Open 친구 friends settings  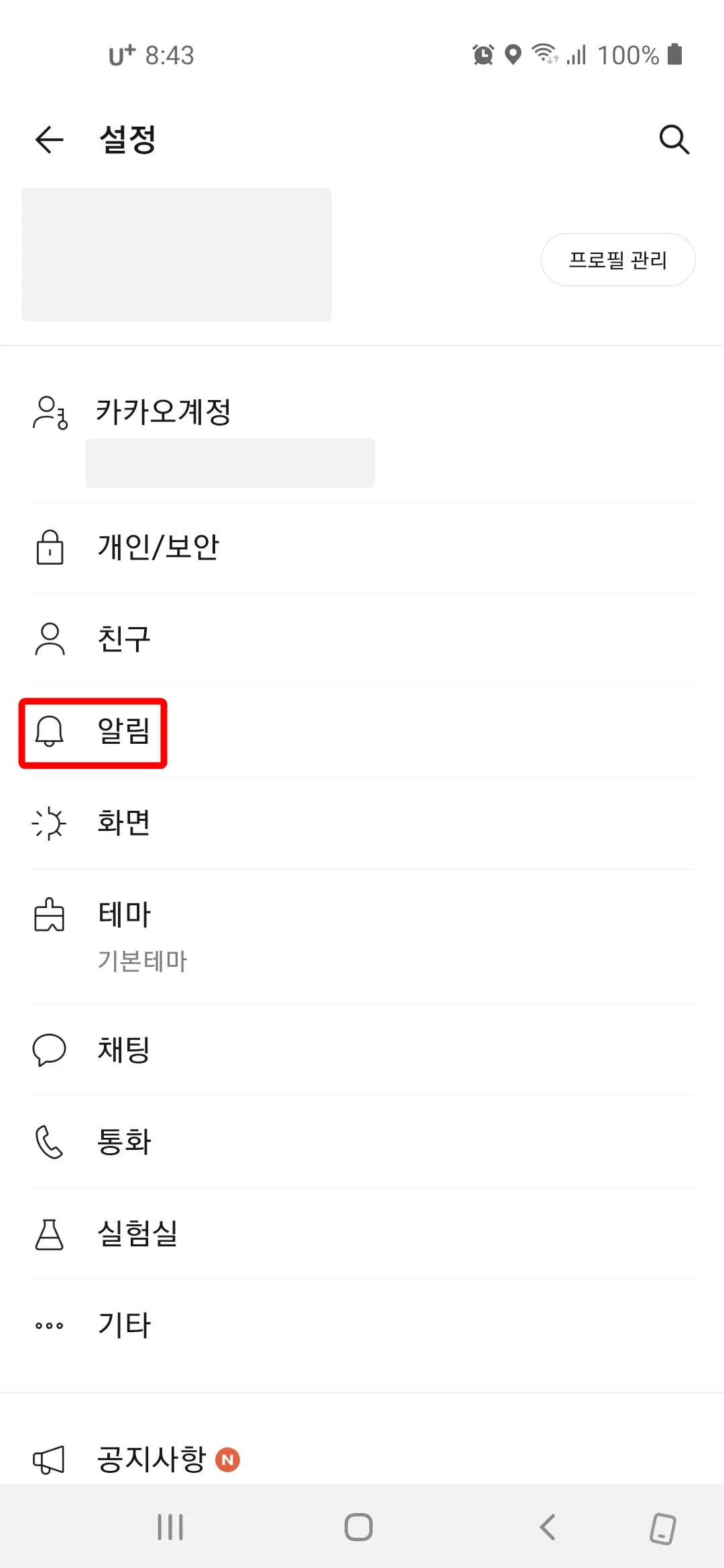coord(125,639)
